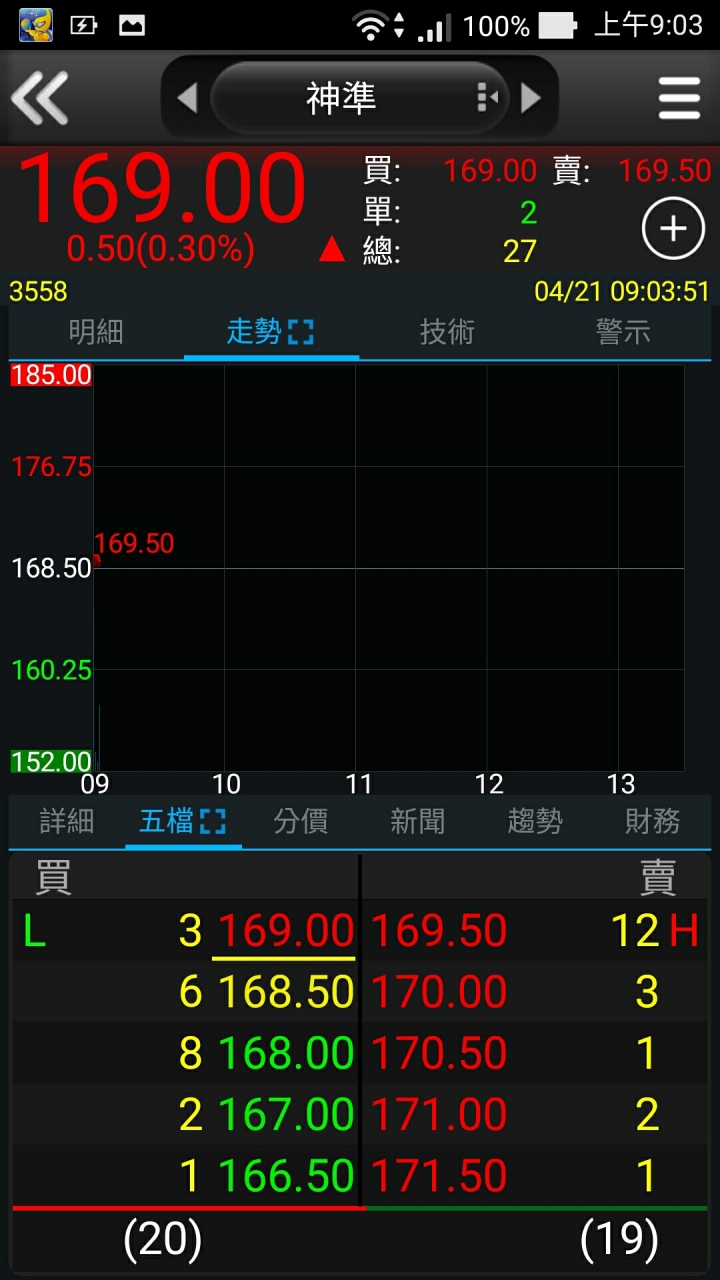This screenshot has width=720, height=1280.
Task: Select the 走勢 tab
Action: [x=271, y=332]
